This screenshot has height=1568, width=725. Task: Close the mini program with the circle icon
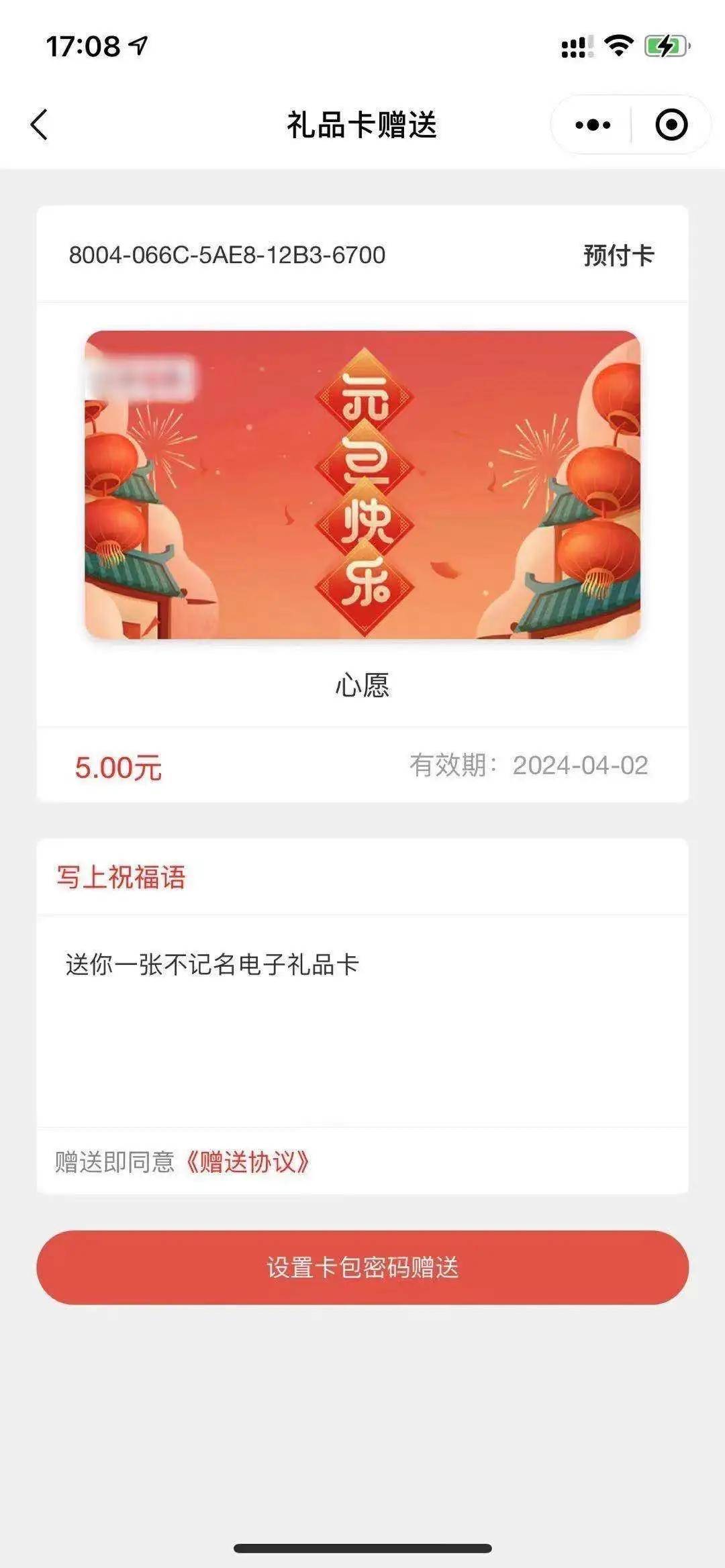[671, 125]
